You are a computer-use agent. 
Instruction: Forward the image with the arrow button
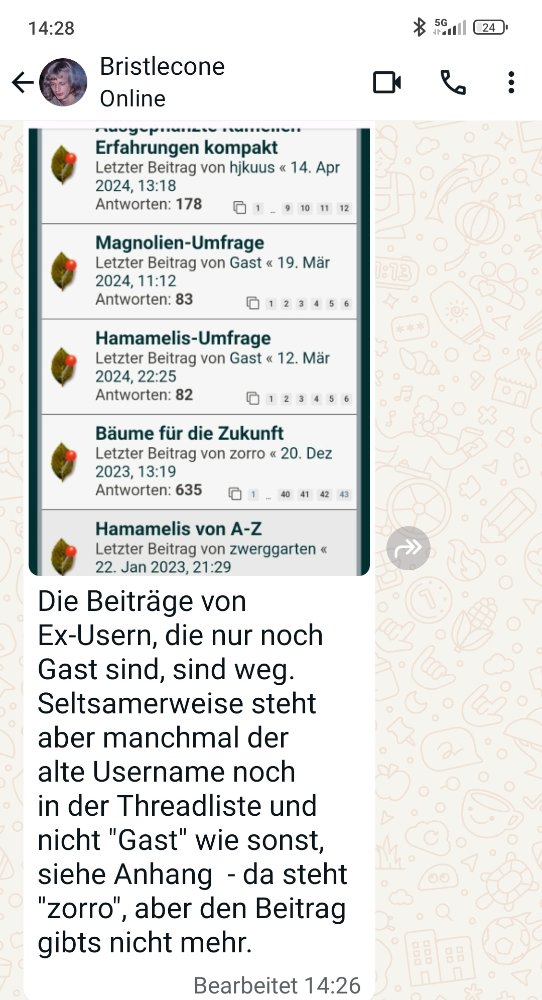408,548
